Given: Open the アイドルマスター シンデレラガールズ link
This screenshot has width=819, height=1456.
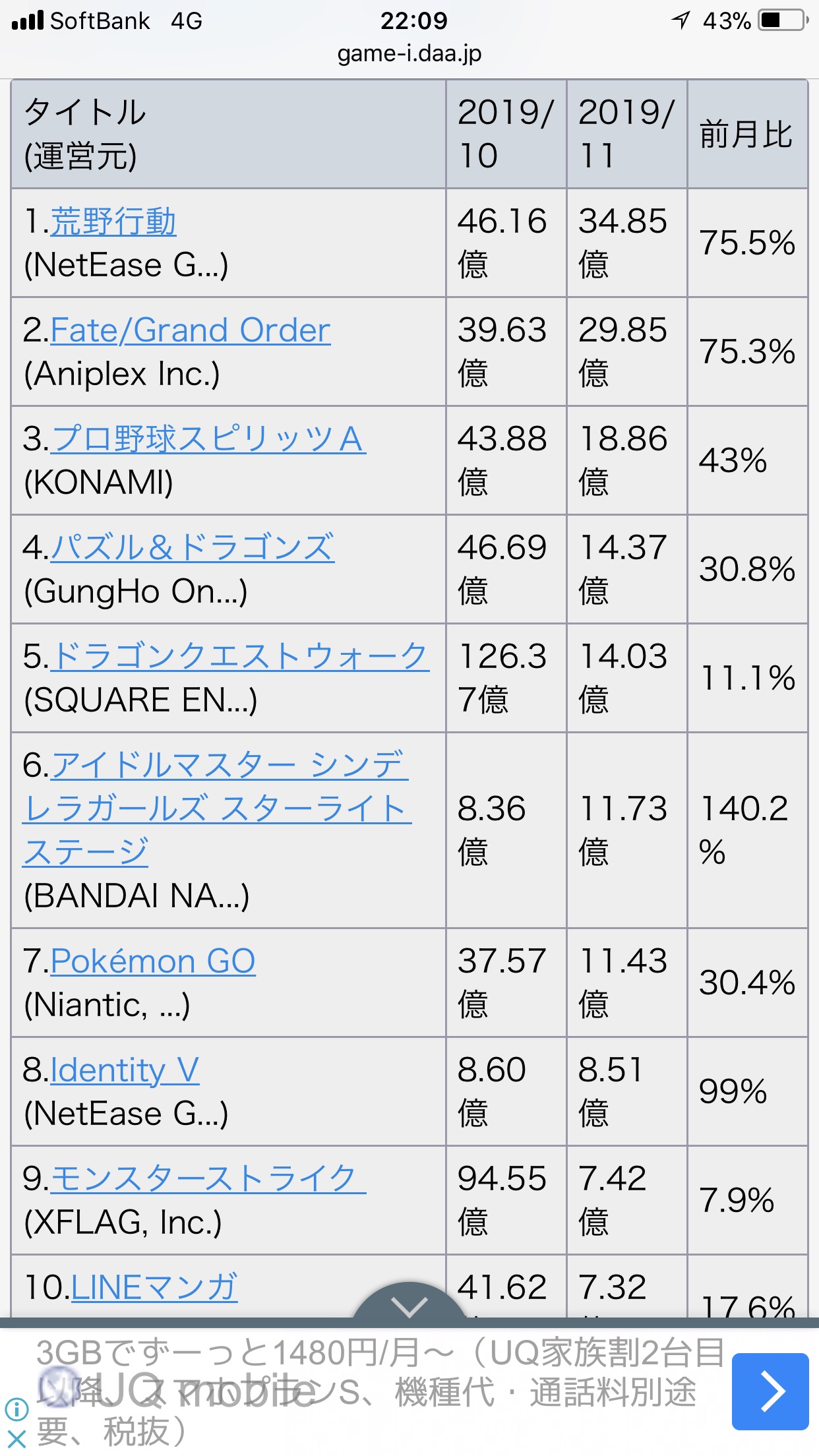Looking at the screenshot, I should pyautogui.click(x=216, y=808).
